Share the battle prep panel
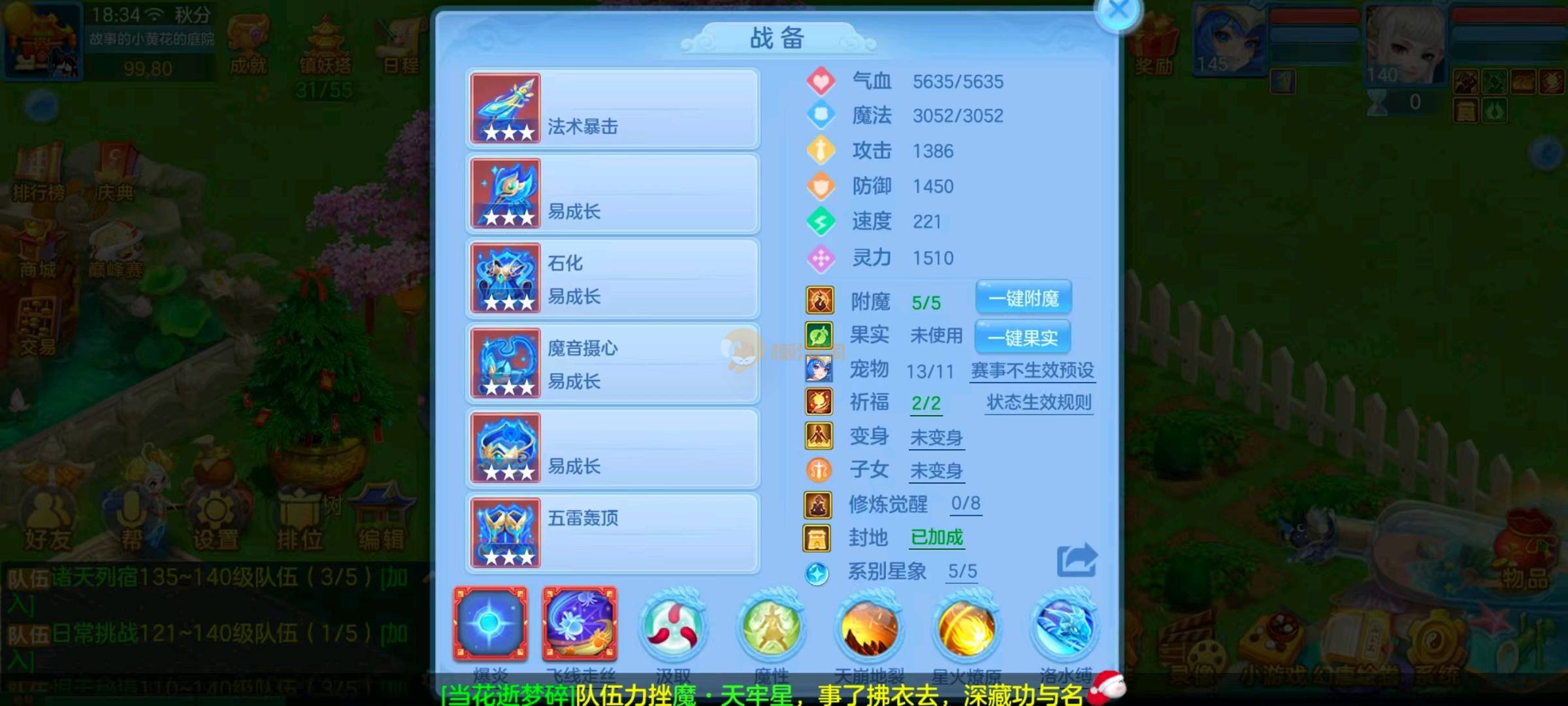The height and width of the screenshot is (706, 1568). point(1077,560)
